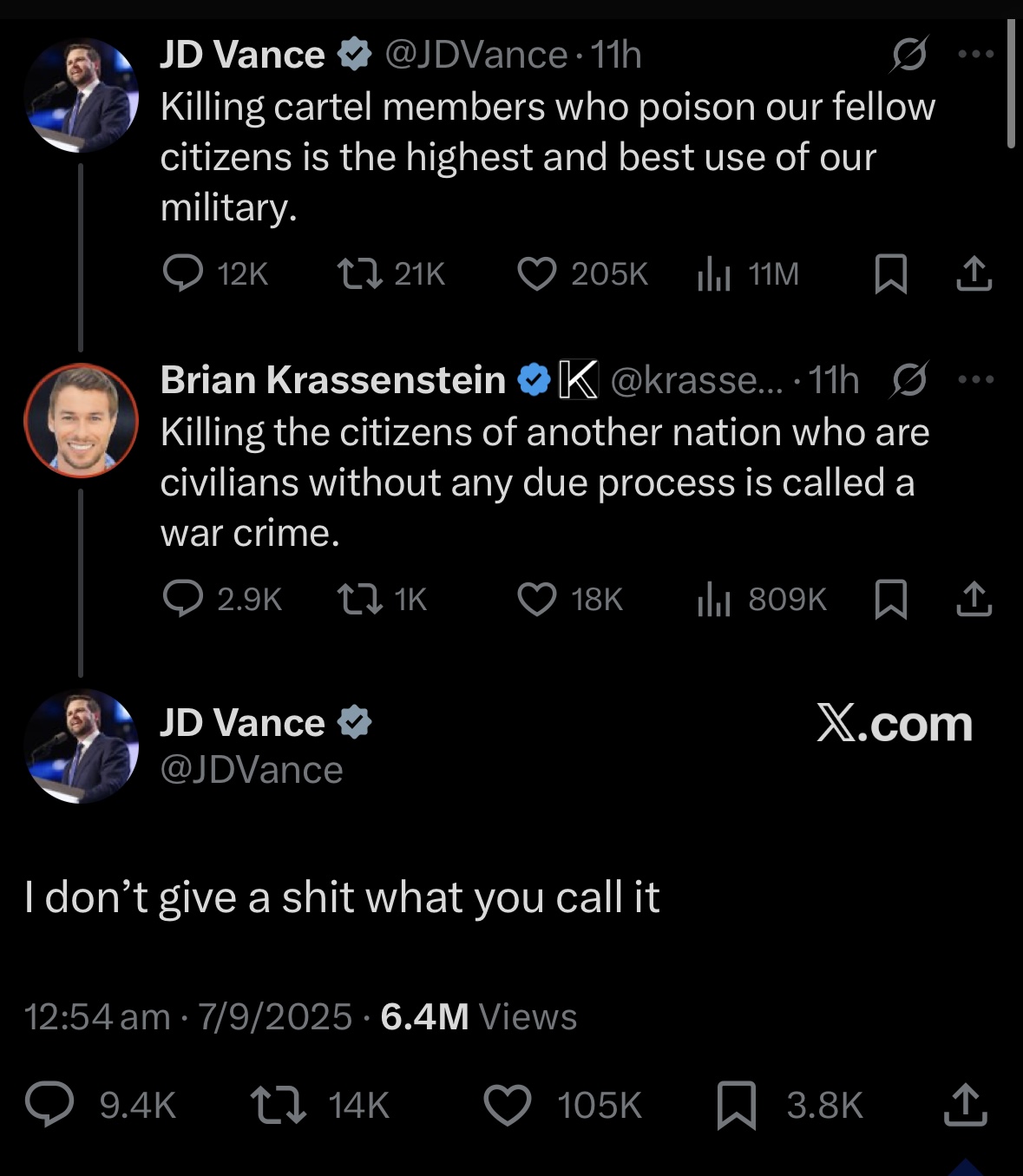The width and height of the screenshot is (1023, 1176).
Task: Repost Brian Krassenstein's war crime post
Action: pos(360,599)
